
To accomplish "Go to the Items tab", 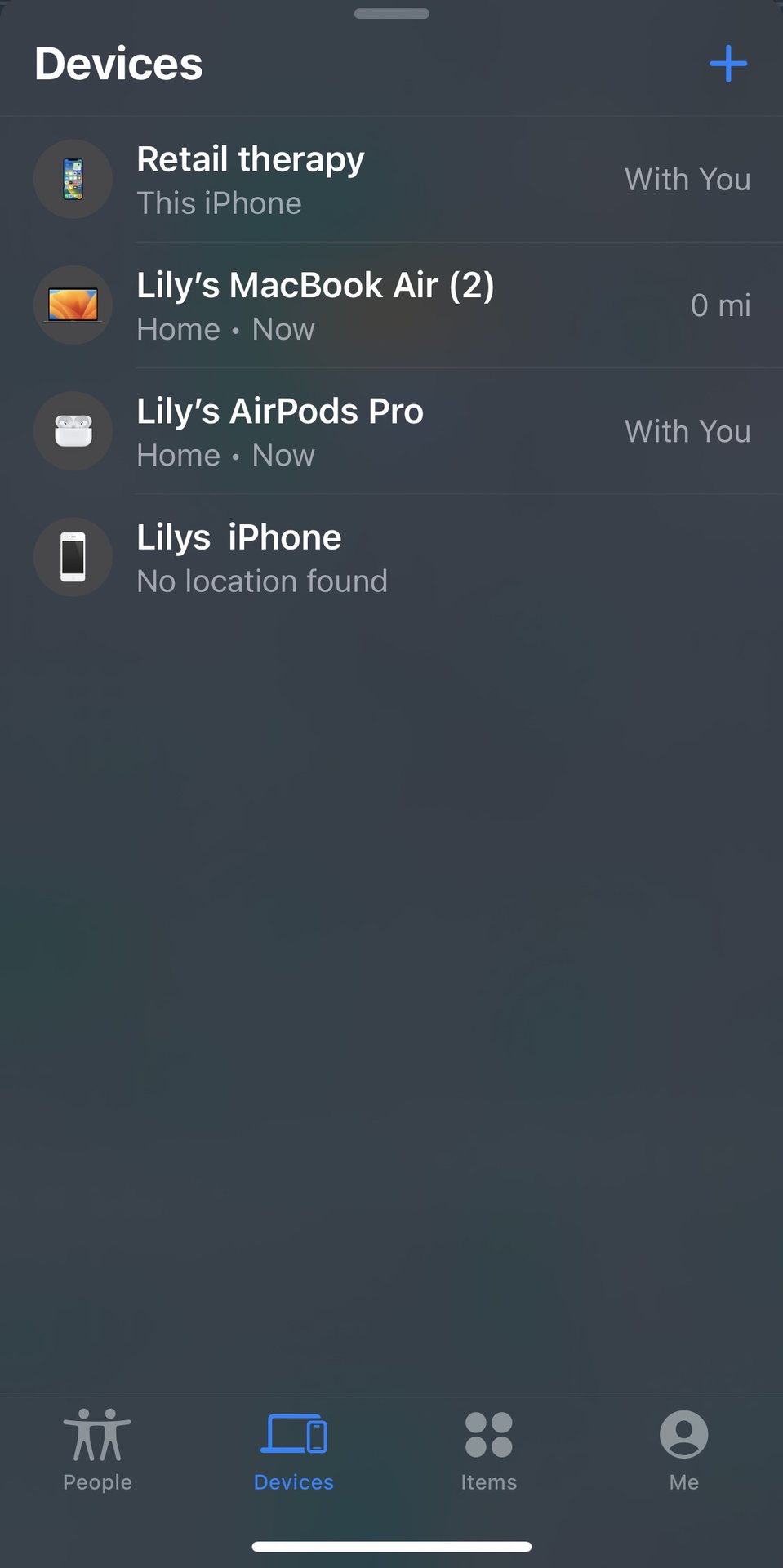I will point(488,1450).
